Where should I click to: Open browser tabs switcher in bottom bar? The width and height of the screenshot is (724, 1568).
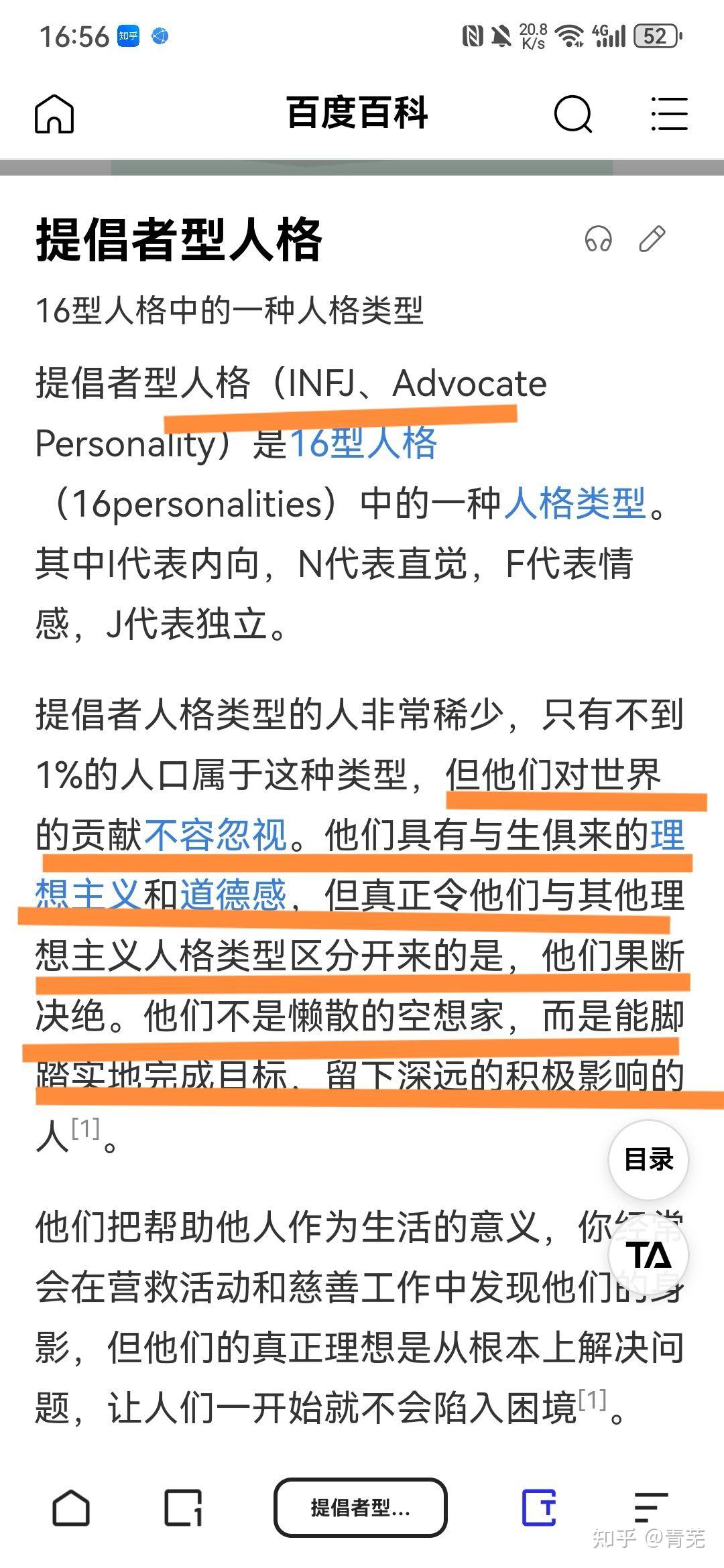point(183,1508)
